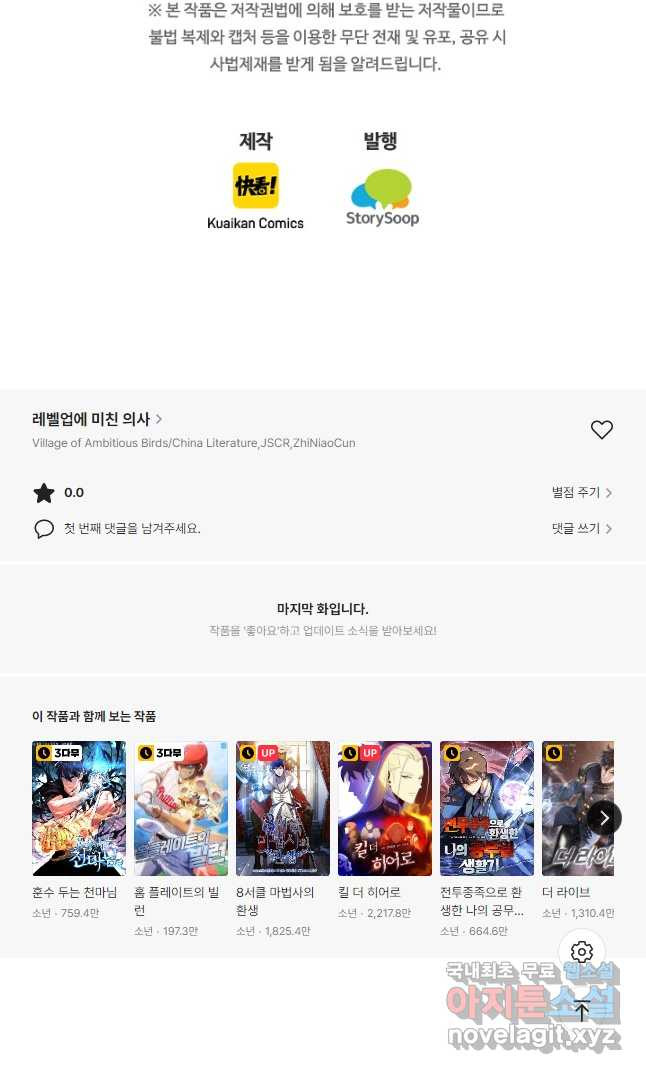Tap 댓글 쓰기 to write a comment
This screenshot has width=646, height=1074.
pyautogui.click(x=582, y=529)
